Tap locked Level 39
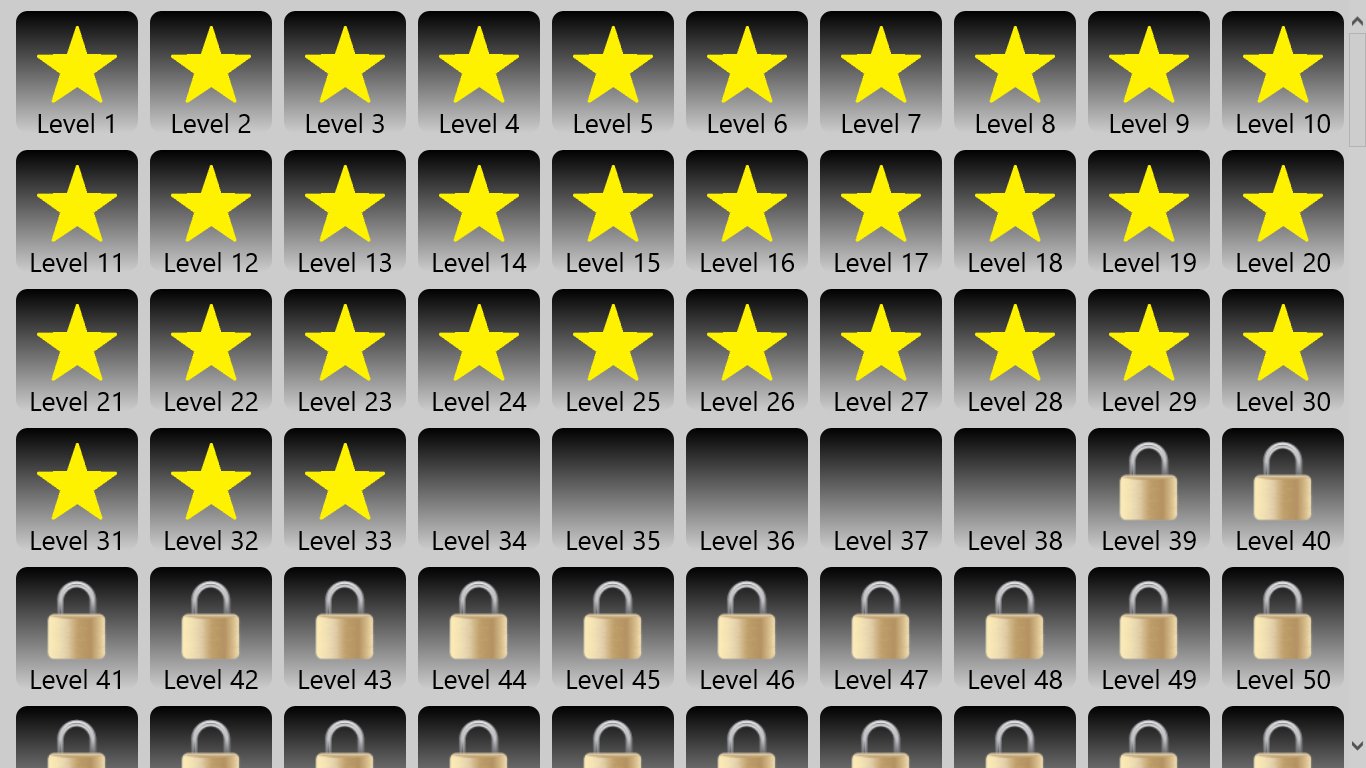The width and height of the screenshot is (1366, 768). click(1149, 490)
